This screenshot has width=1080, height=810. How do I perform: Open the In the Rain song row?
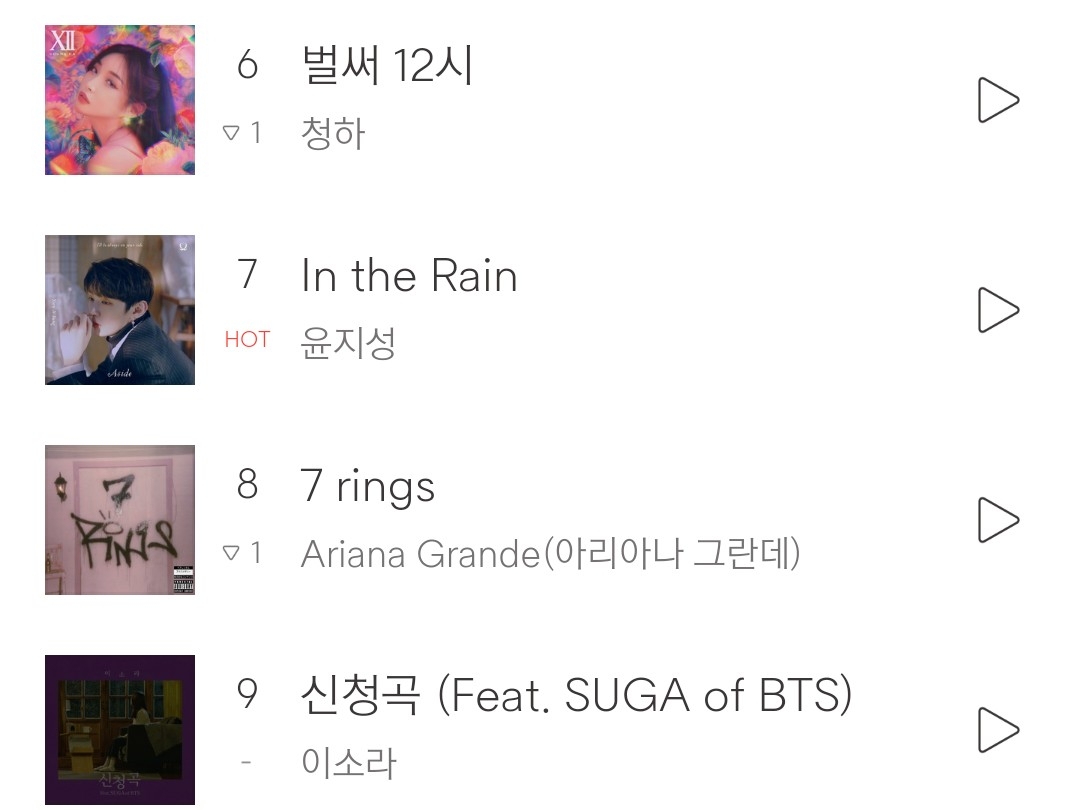(409, 276)
